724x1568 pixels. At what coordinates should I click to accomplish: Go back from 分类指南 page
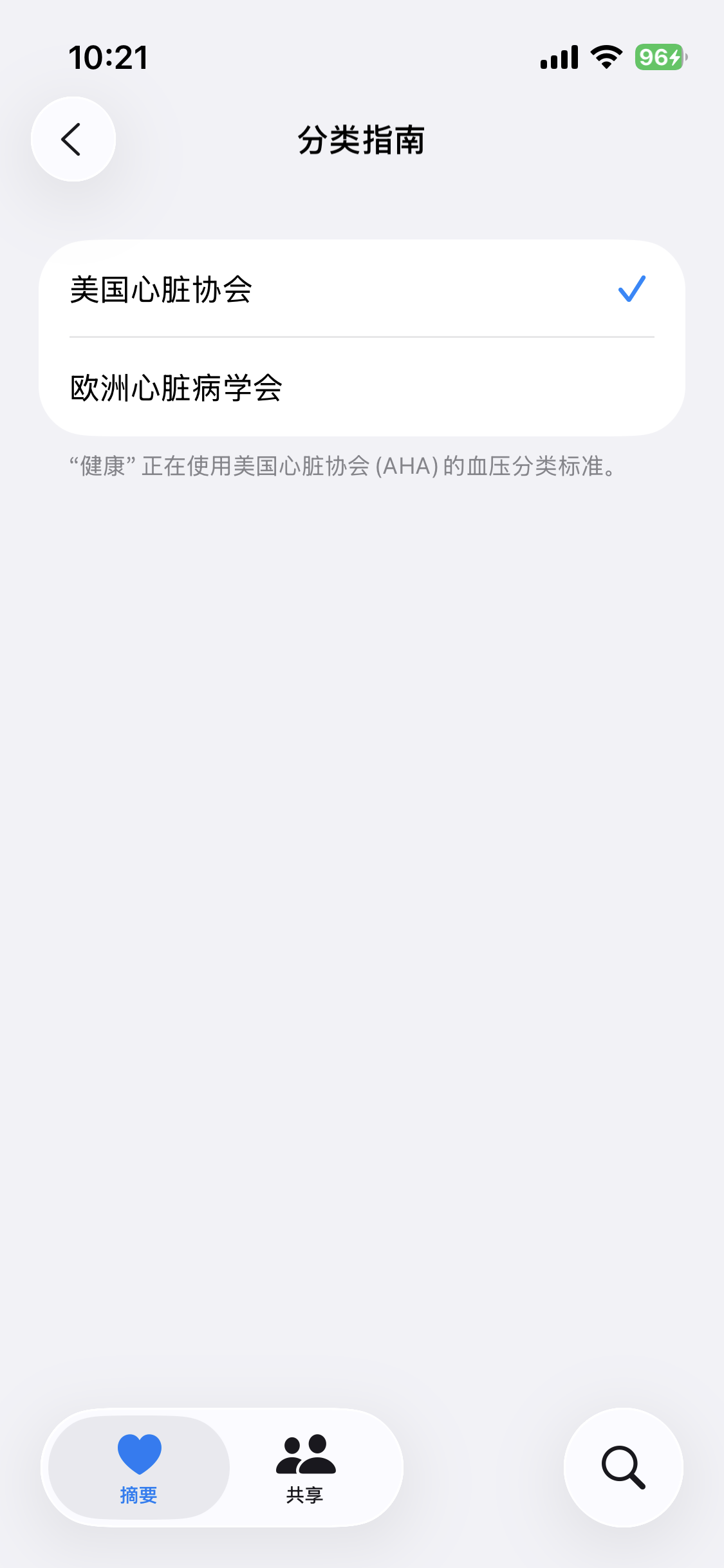(x=73, y=139)
